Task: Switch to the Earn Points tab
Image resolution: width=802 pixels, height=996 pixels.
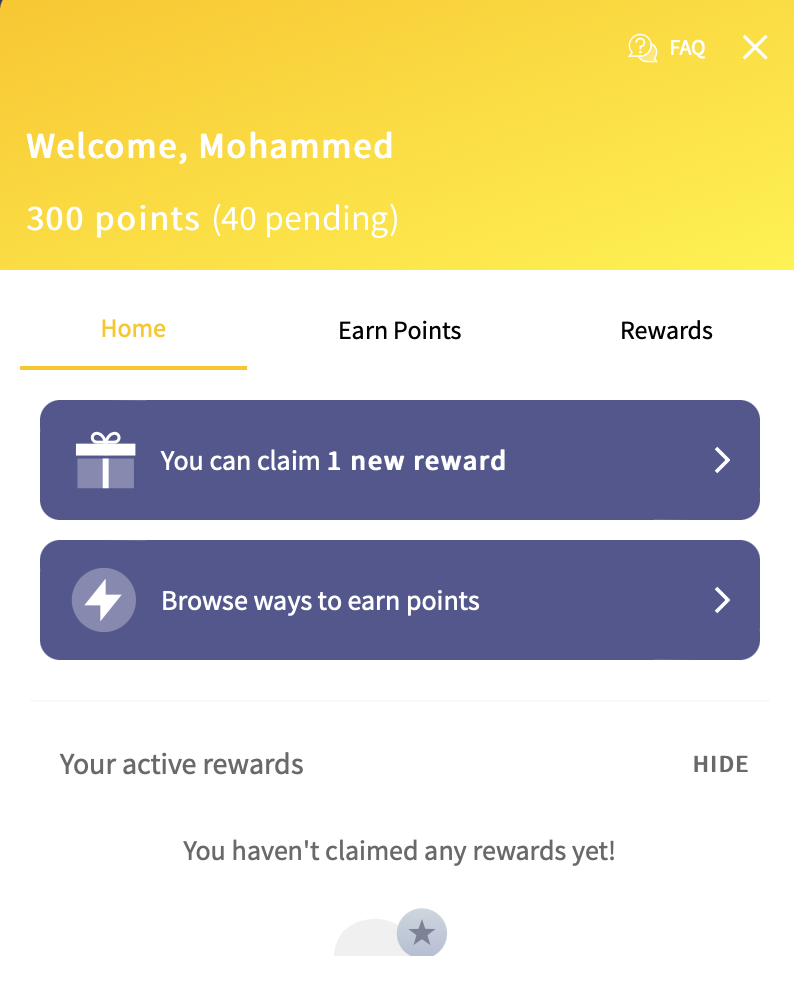Action: click(x=400, y=331)
